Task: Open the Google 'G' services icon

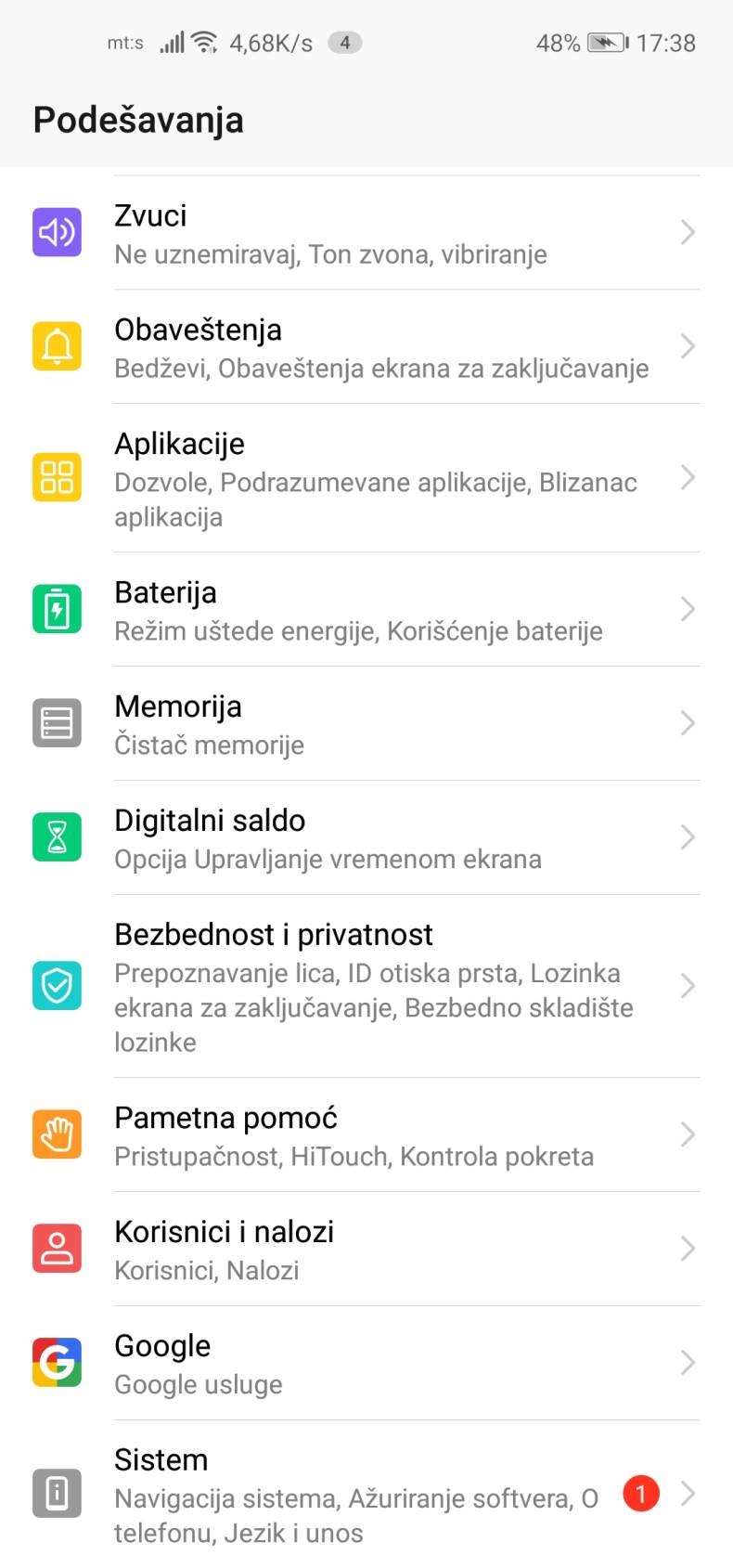Action: [57, 1362]
